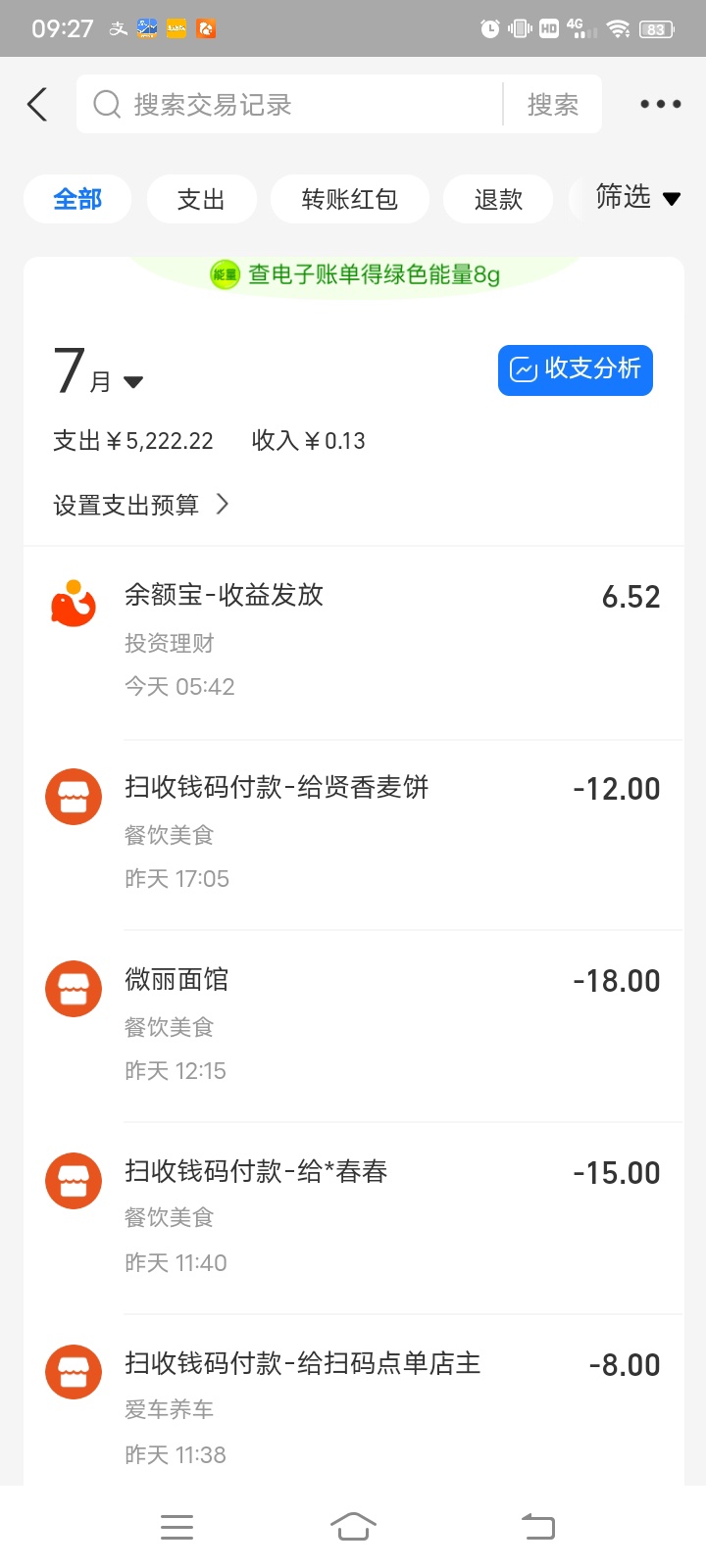Tap the system home button
706x1568 pixels.
pyautogui.click(x=353, y=1526)
